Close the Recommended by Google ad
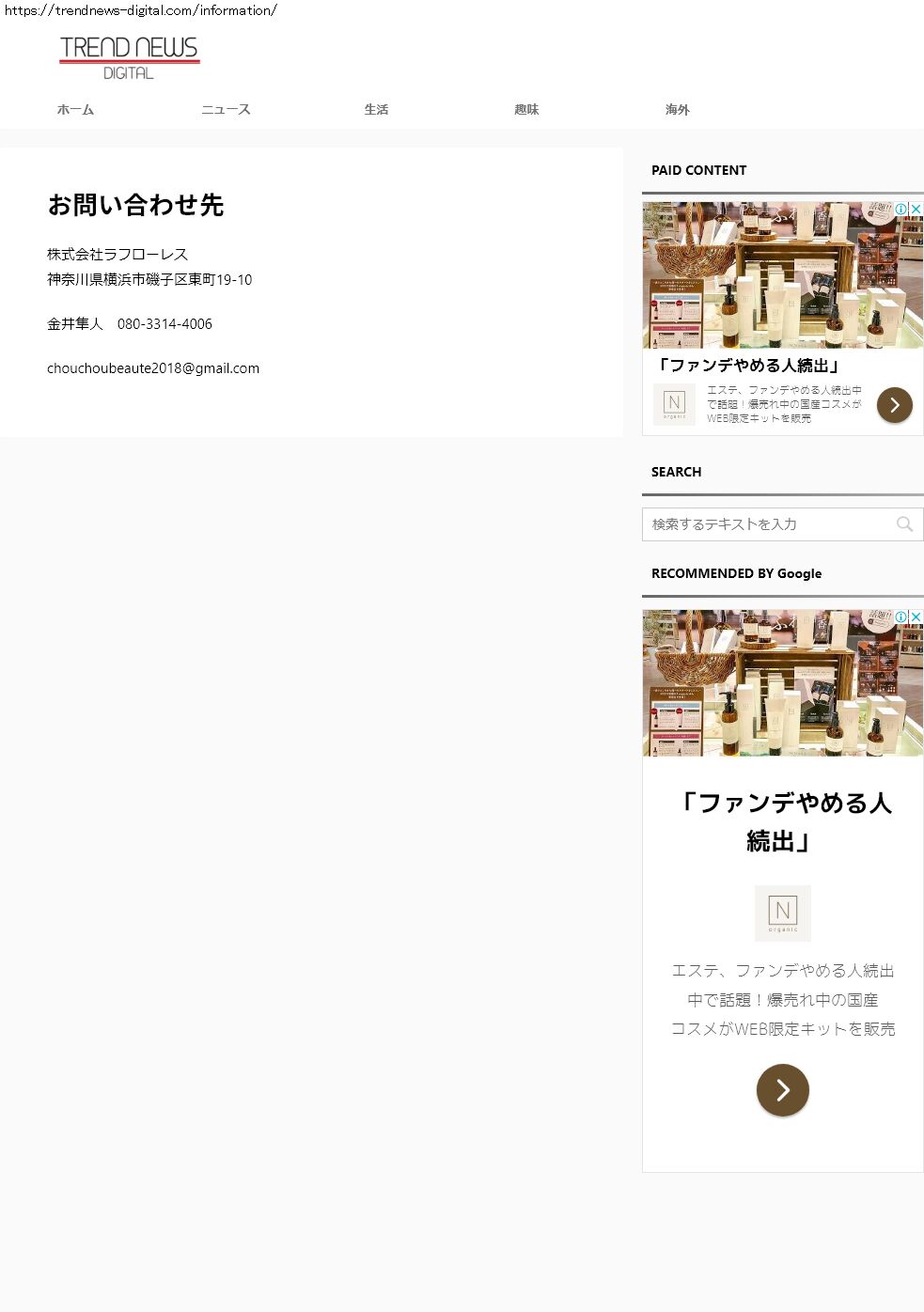Viewport: 924px width, 1312px height. 916,617
